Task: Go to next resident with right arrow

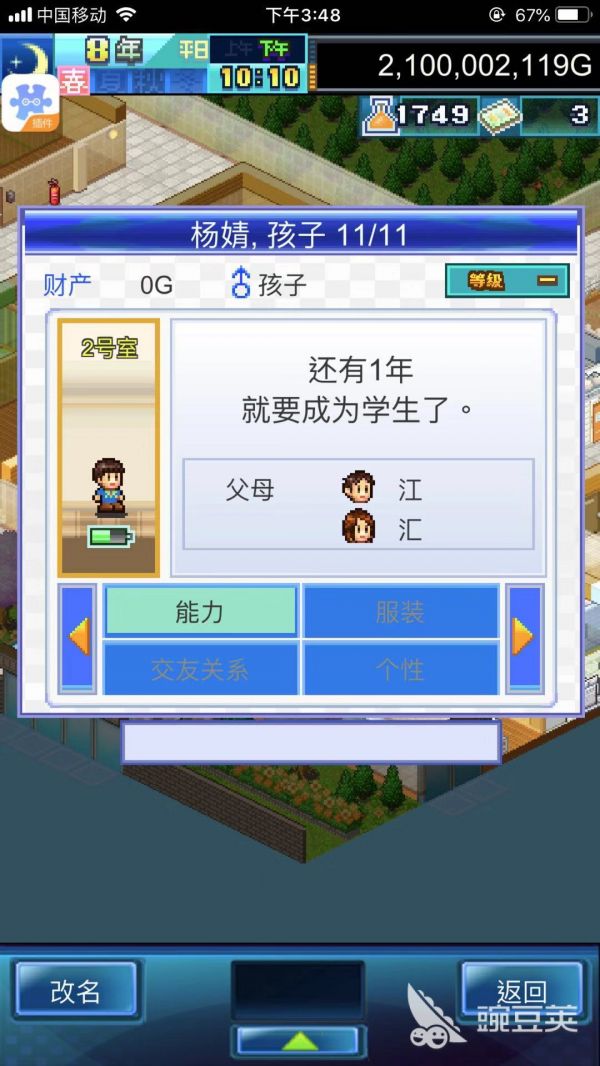Action: click(x=523, y=638)
